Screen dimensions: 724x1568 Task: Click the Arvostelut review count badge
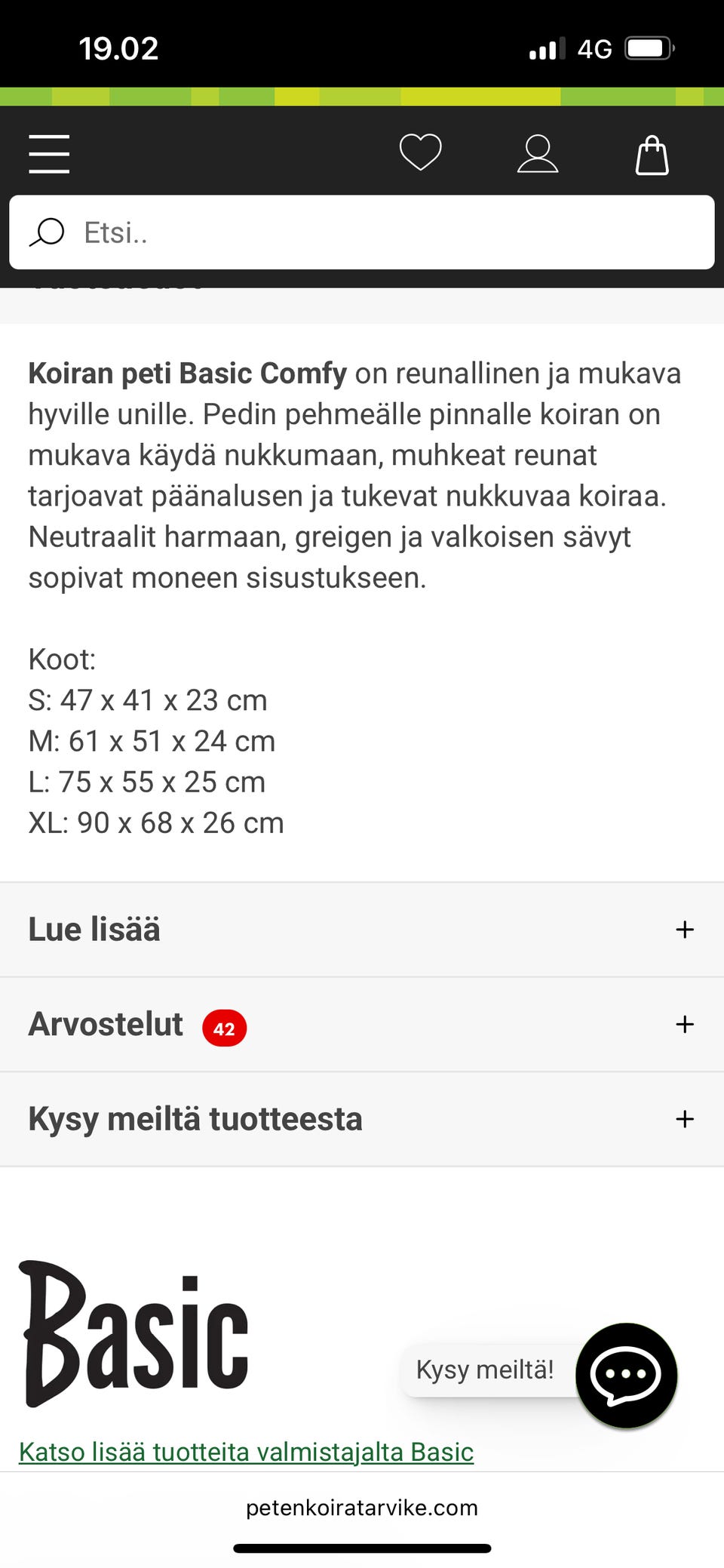tap(223, 1027)
